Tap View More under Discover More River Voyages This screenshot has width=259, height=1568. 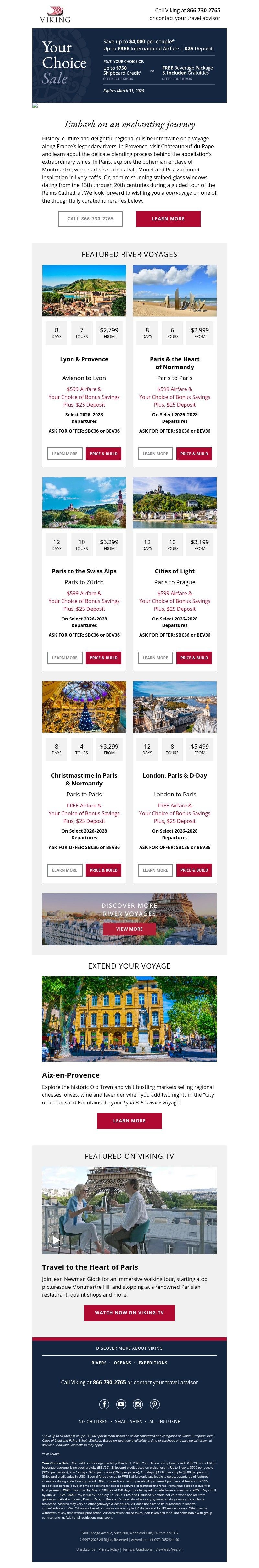point(129,929)
